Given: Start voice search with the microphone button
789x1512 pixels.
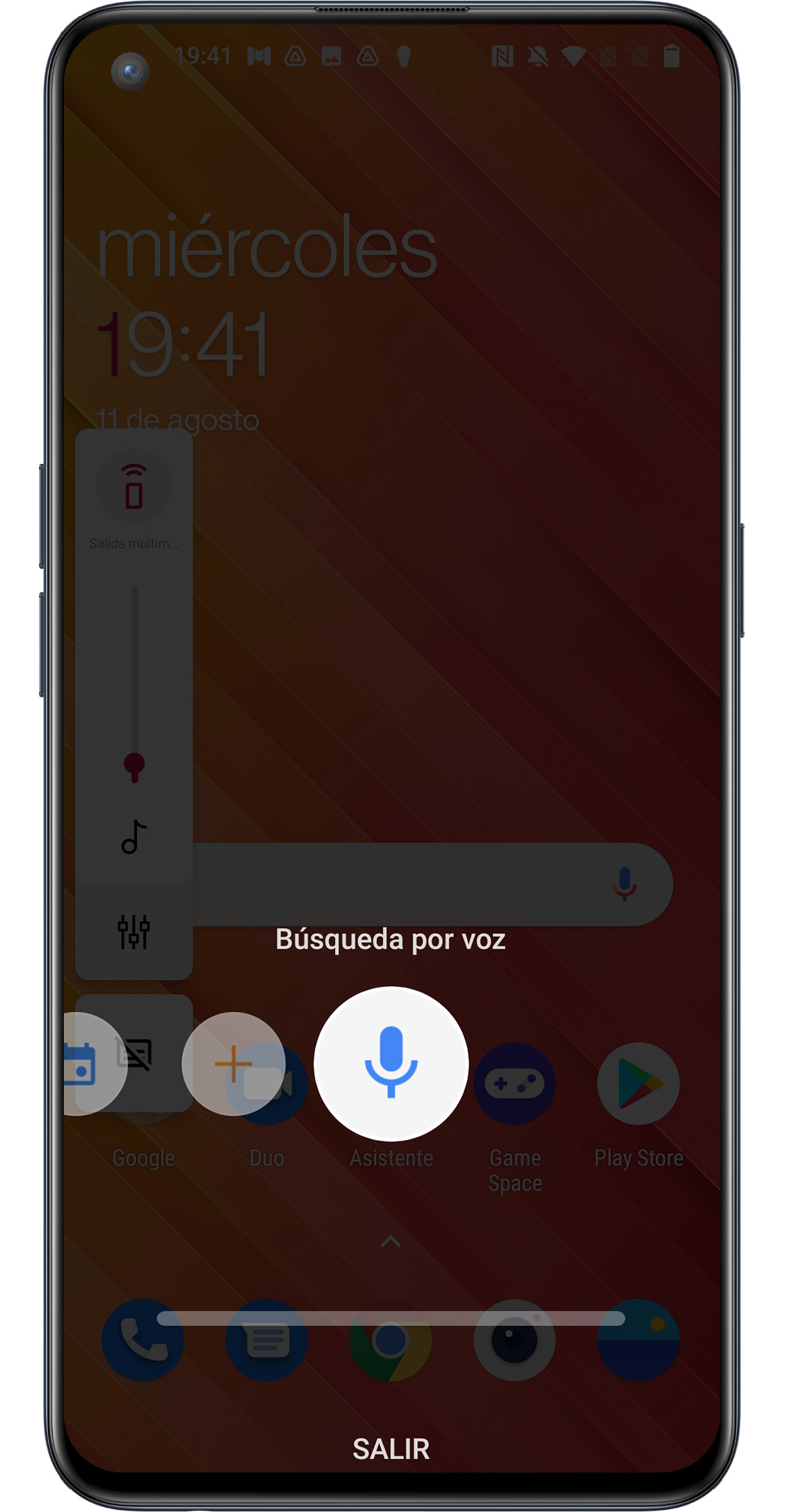Looking at the screenshot, I should (391, 1063).
